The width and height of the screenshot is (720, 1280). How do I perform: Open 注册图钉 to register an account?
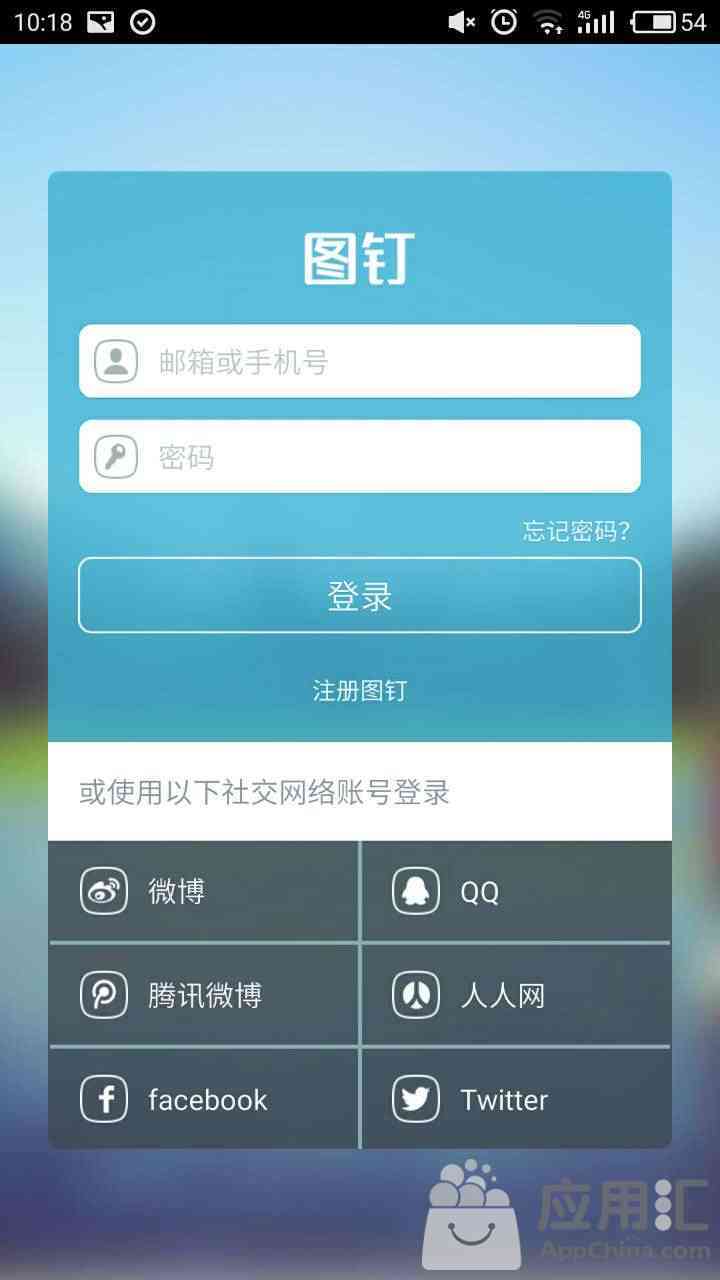(x=360, y=691)
